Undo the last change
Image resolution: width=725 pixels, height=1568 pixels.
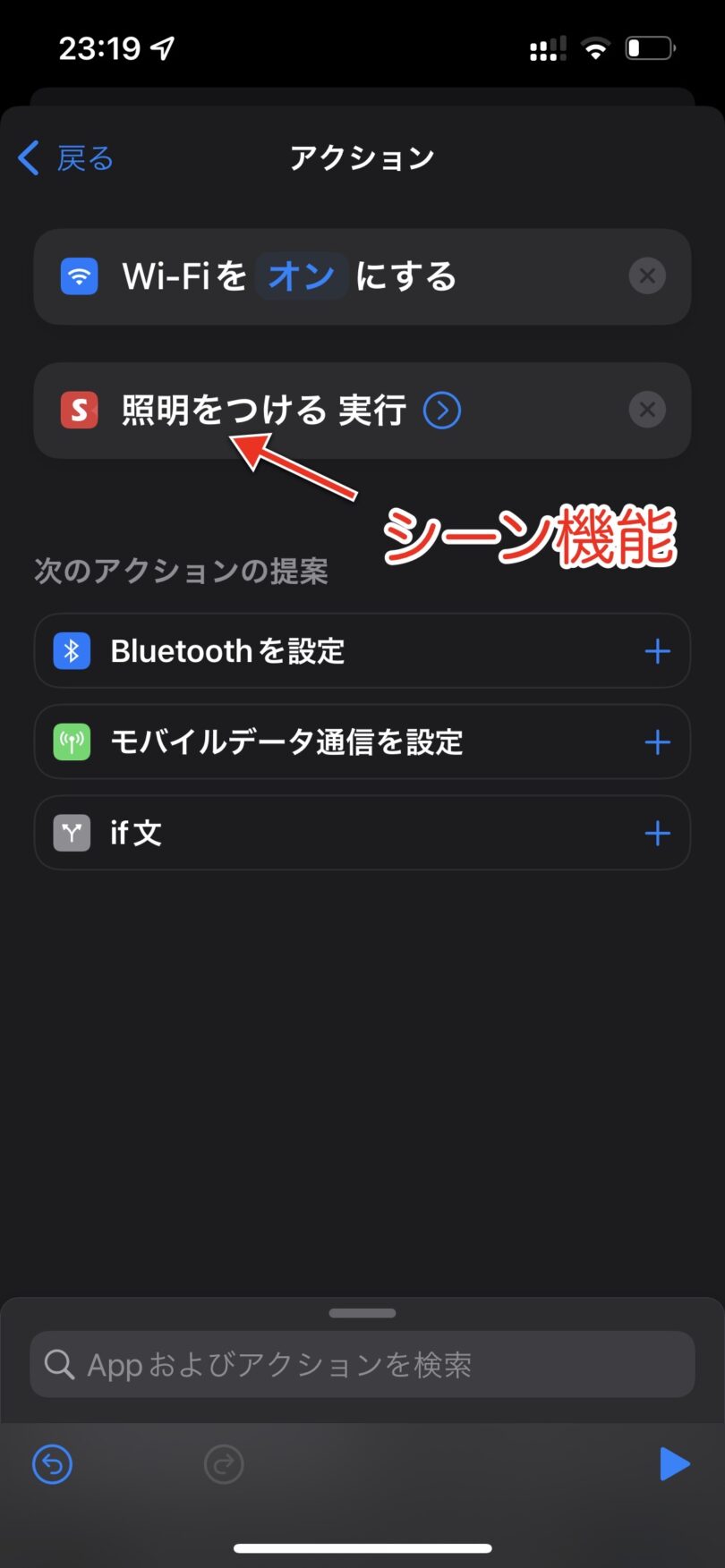coord(53,1465)
